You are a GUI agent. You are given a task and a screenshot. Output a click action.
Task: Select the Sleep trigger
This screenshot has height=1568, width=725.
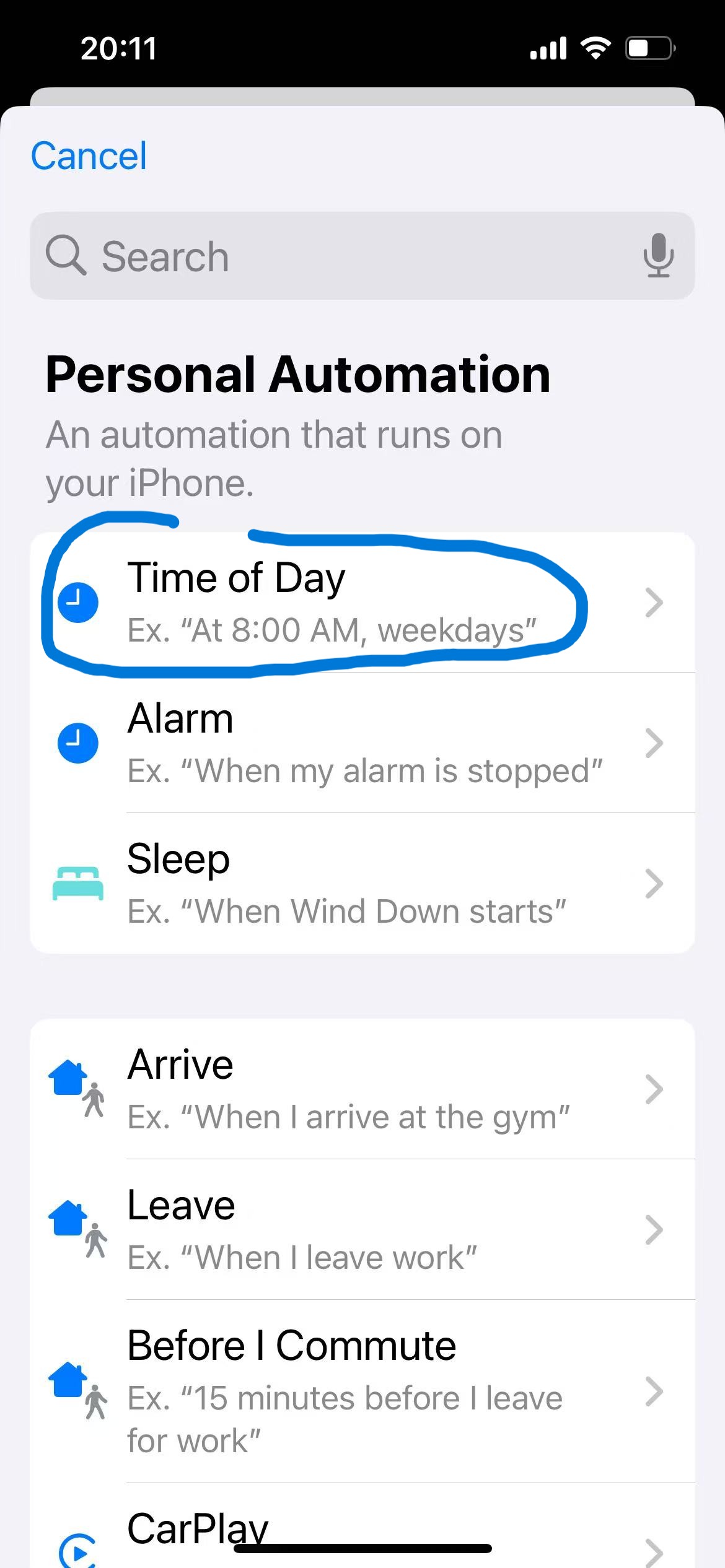(362, 883)
